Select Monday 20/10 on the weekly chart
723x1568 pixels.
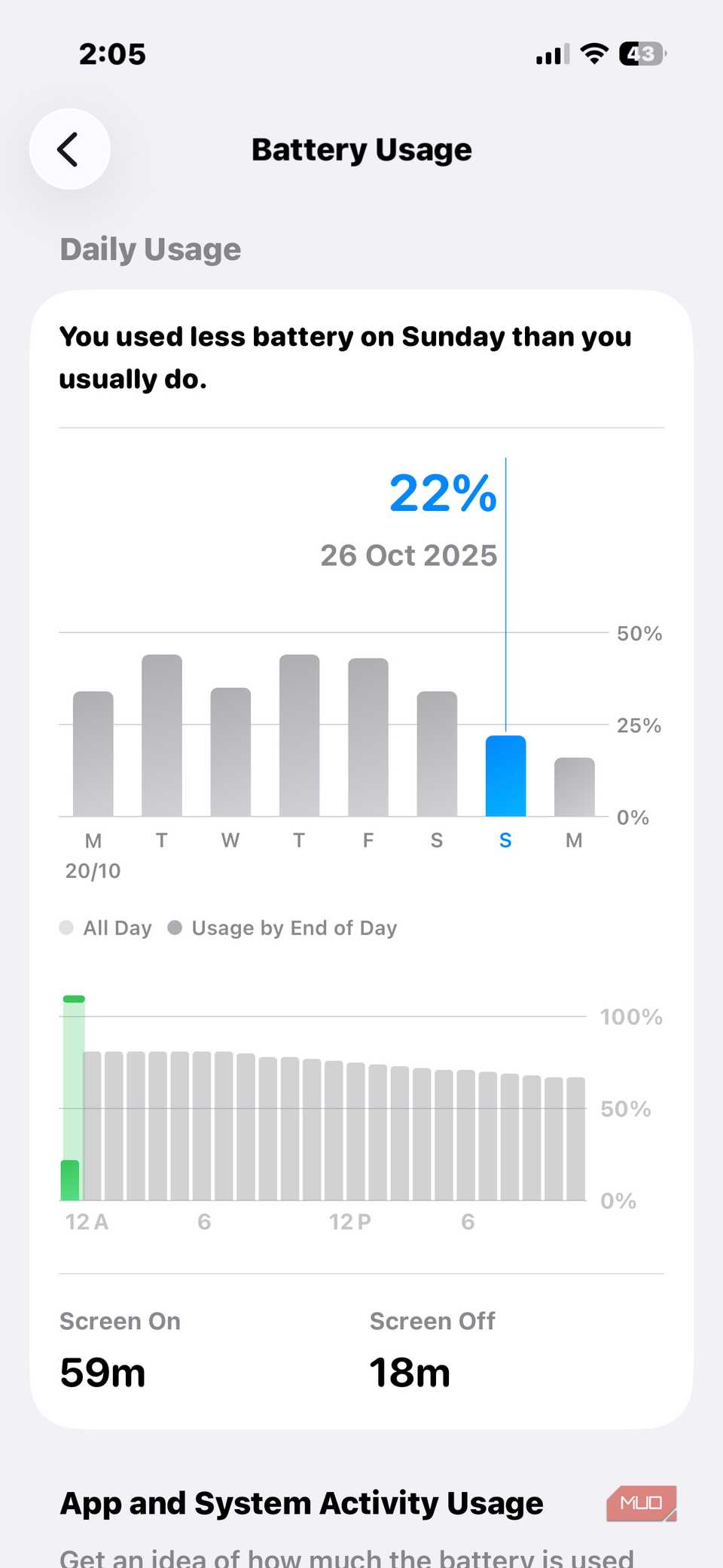tap(93, 753)
